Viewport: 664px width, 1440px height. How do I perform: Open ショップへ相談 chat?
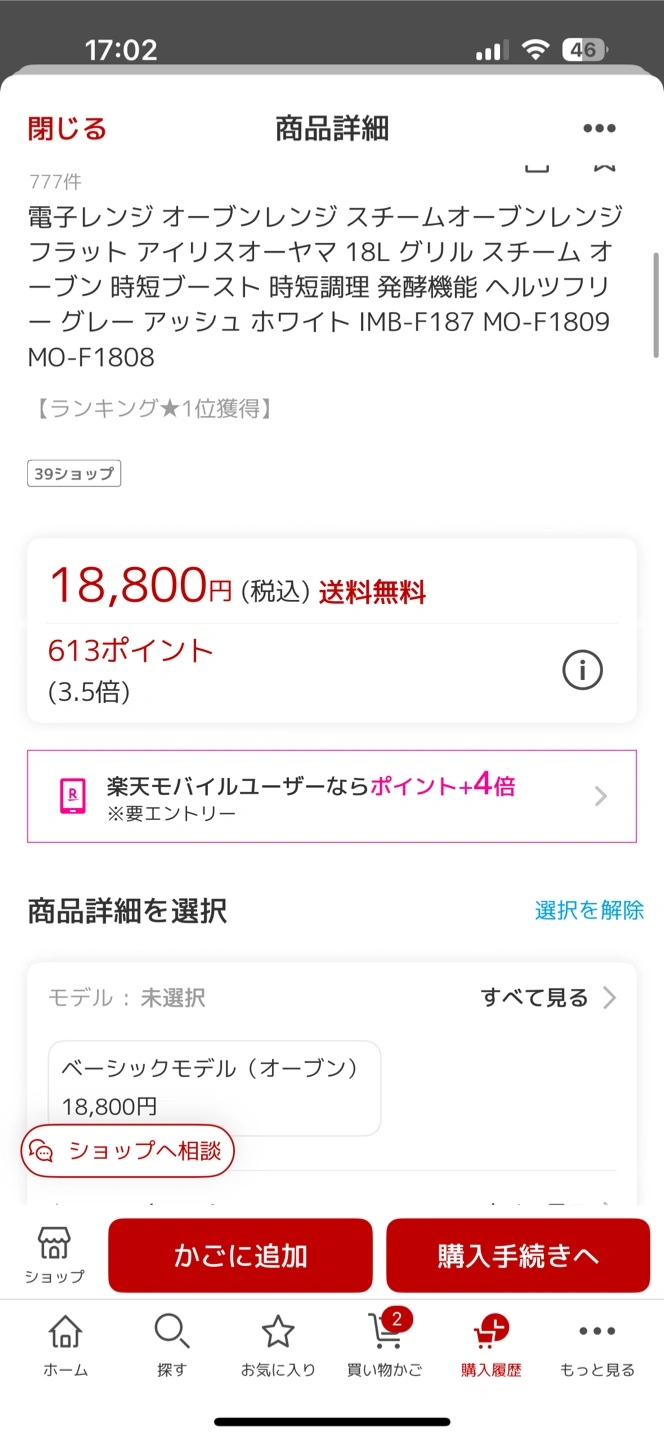click(x=128, y=1150)
